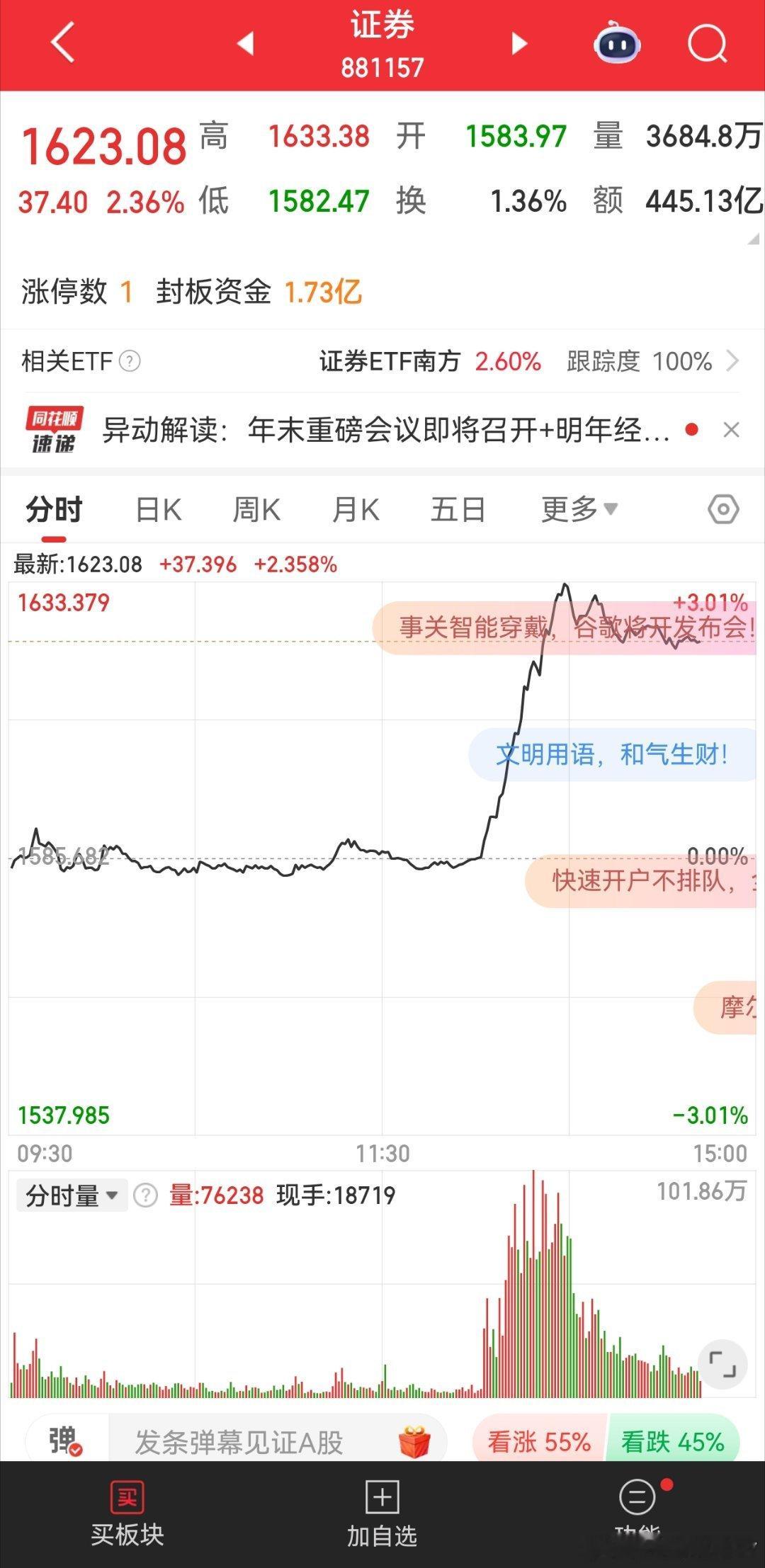Open the 更多 chart type dropdown
This screenshot has width=765, height=1568.
pos(577,509)
